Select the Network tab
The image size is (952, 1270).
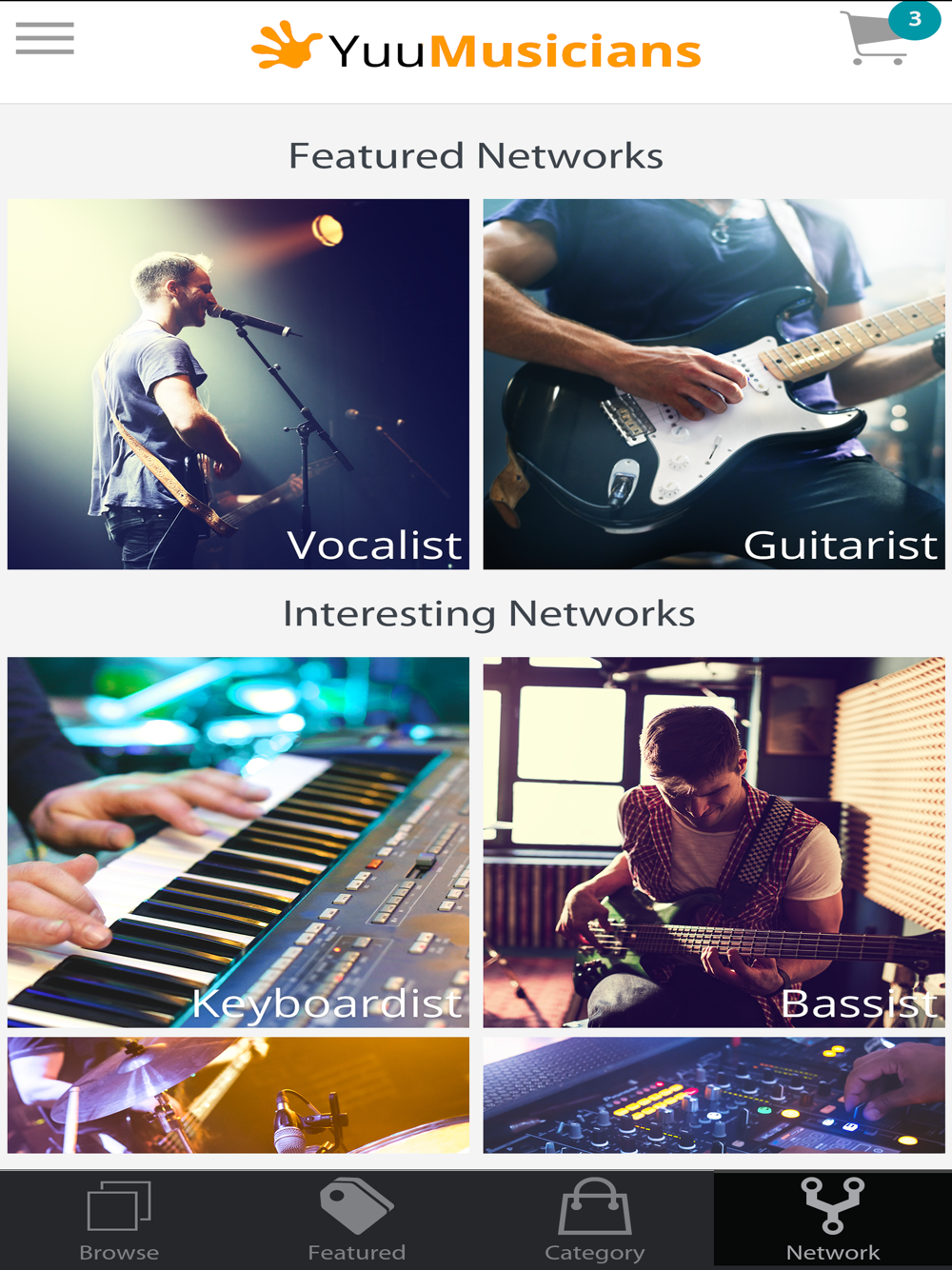(x=833, y=1220)
